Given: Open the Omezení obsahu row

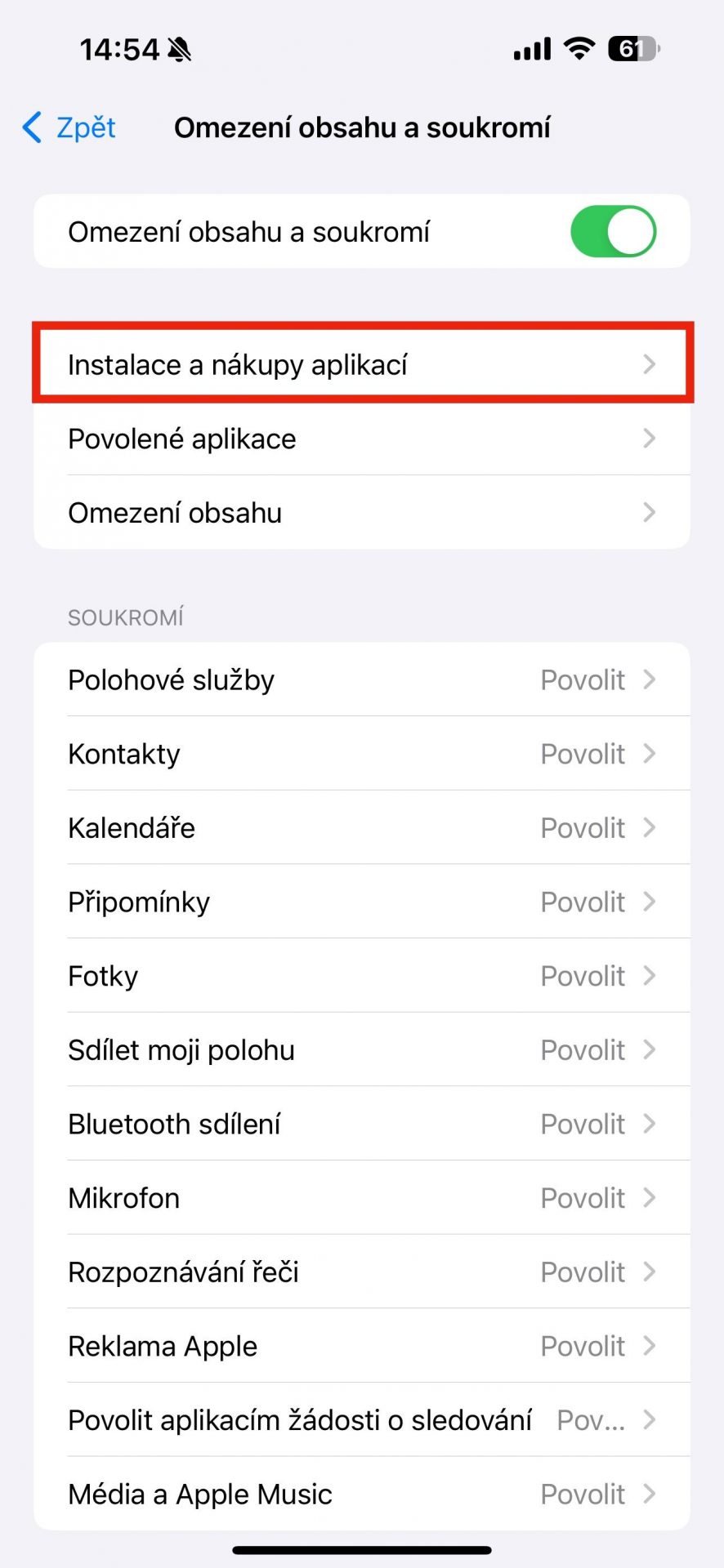Looking at the screenshot, I should click(362, 513).
